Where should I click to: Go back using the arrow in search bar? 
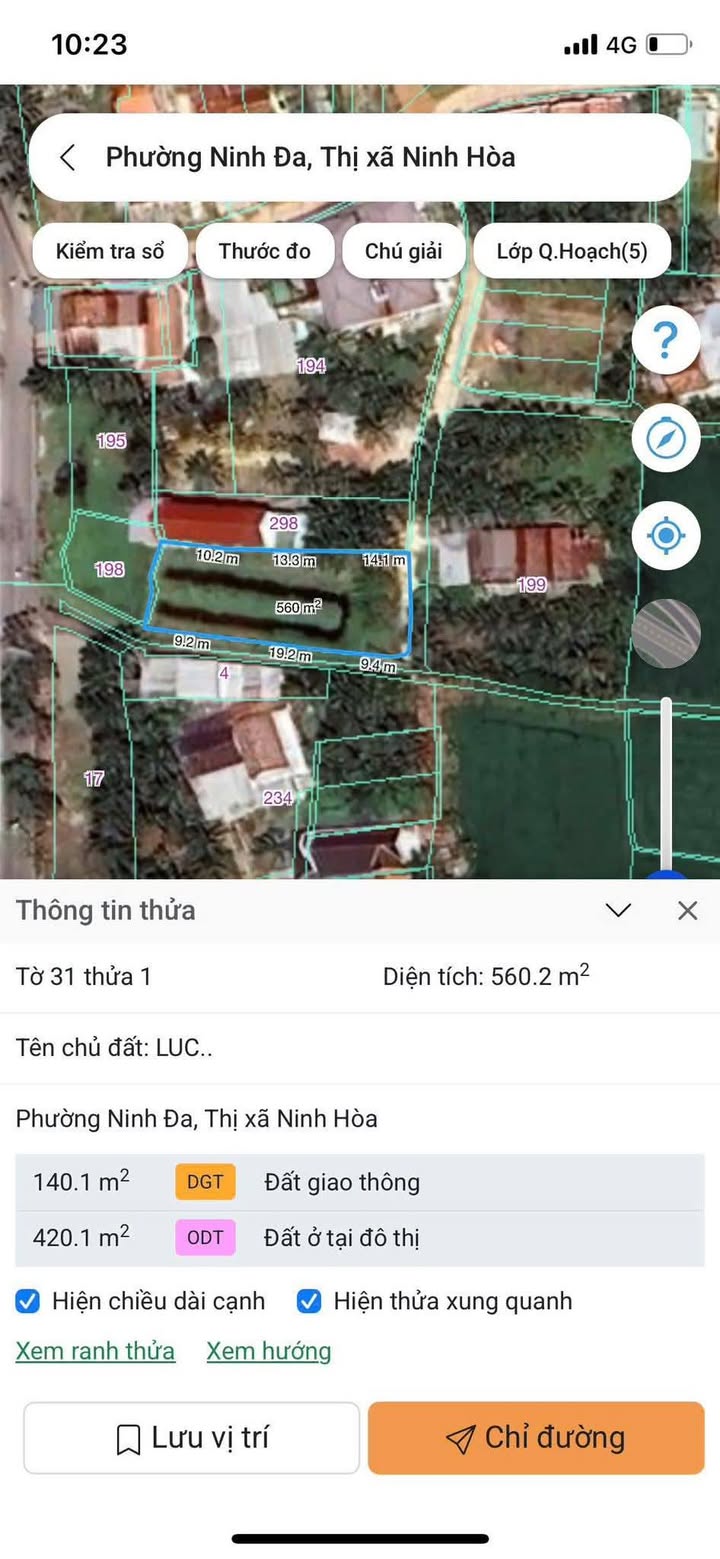pos(68,158)
